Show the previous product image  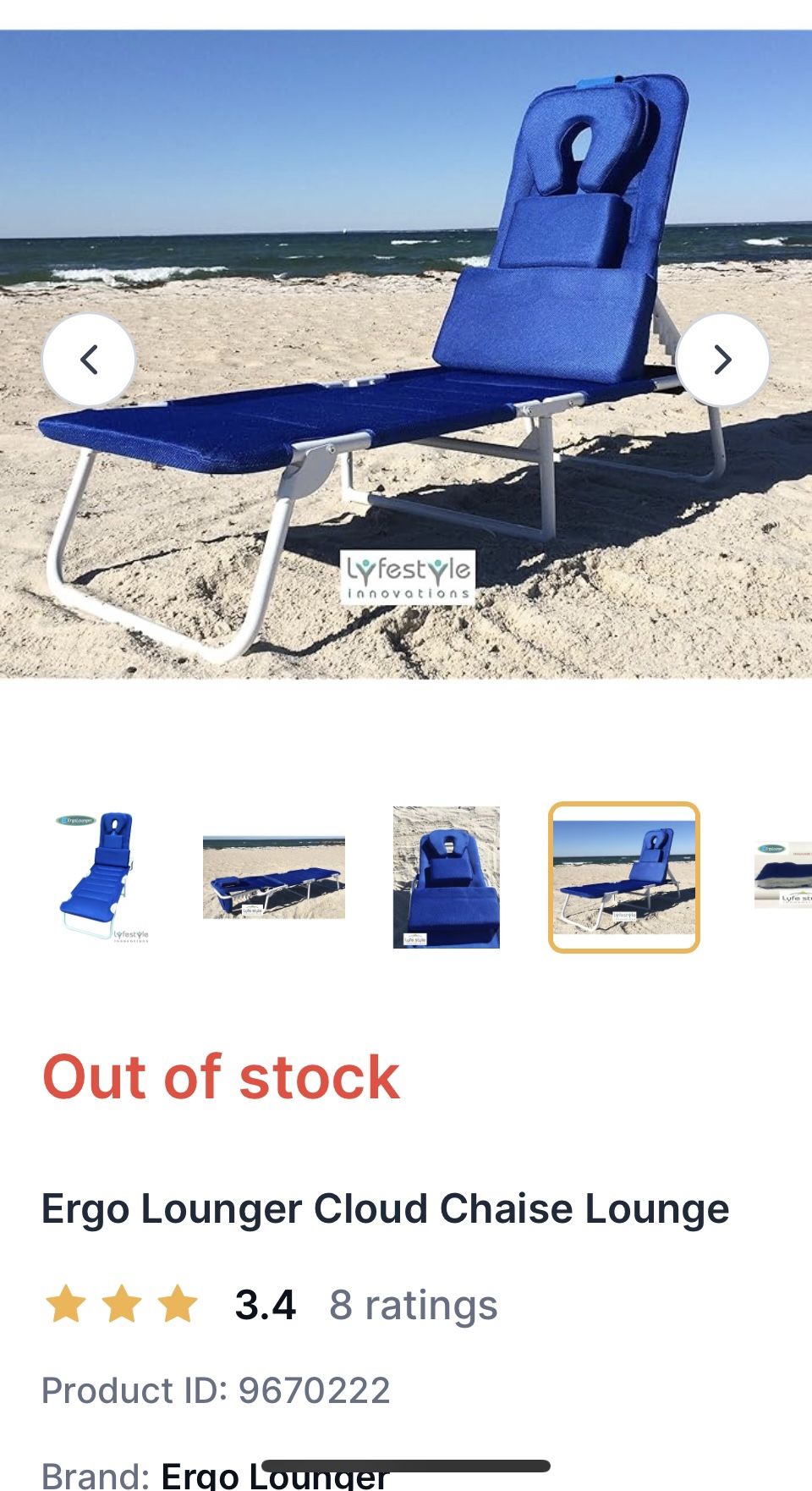tap(89, 360)
